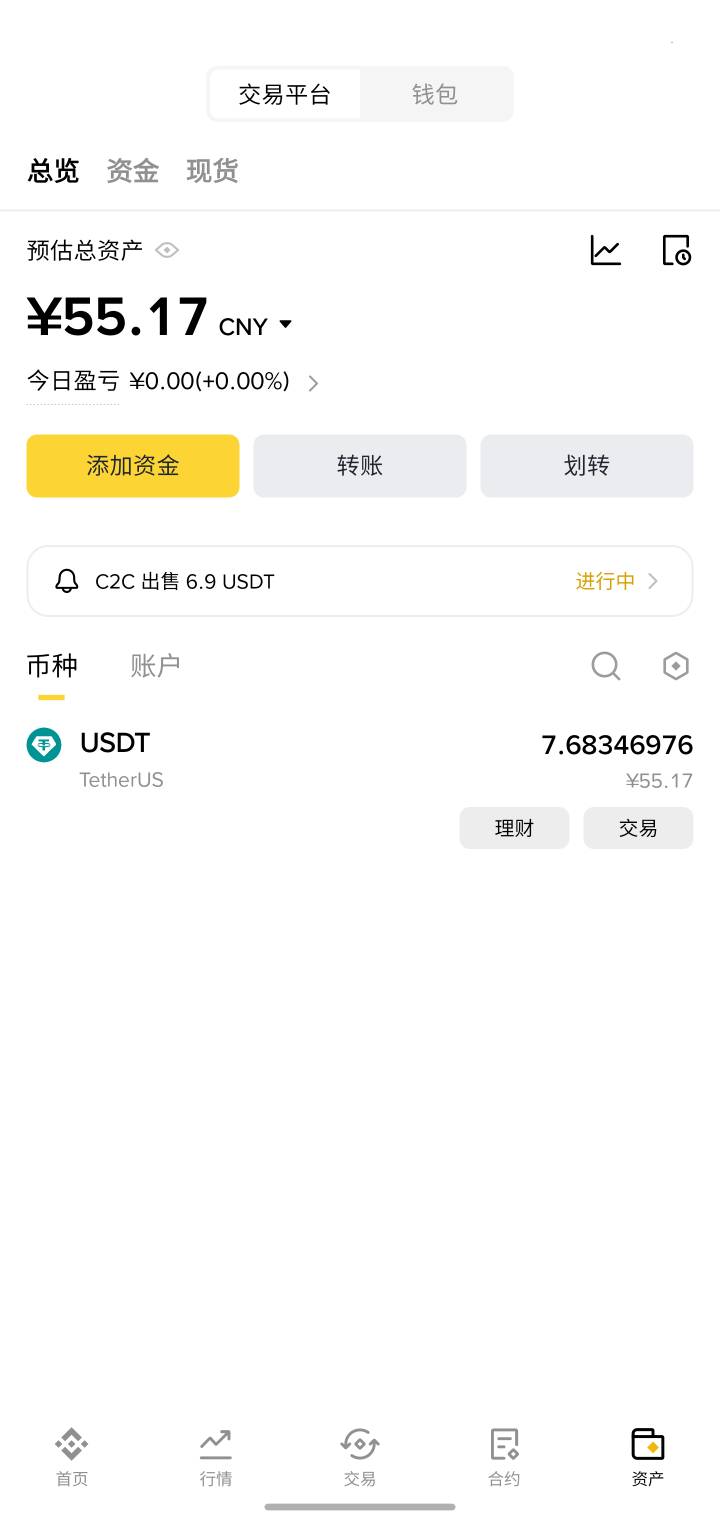The height and width of the screenshot is (1520, 720).
Task: Switch to the 现货 tab
Action: (x=212, y=171)
